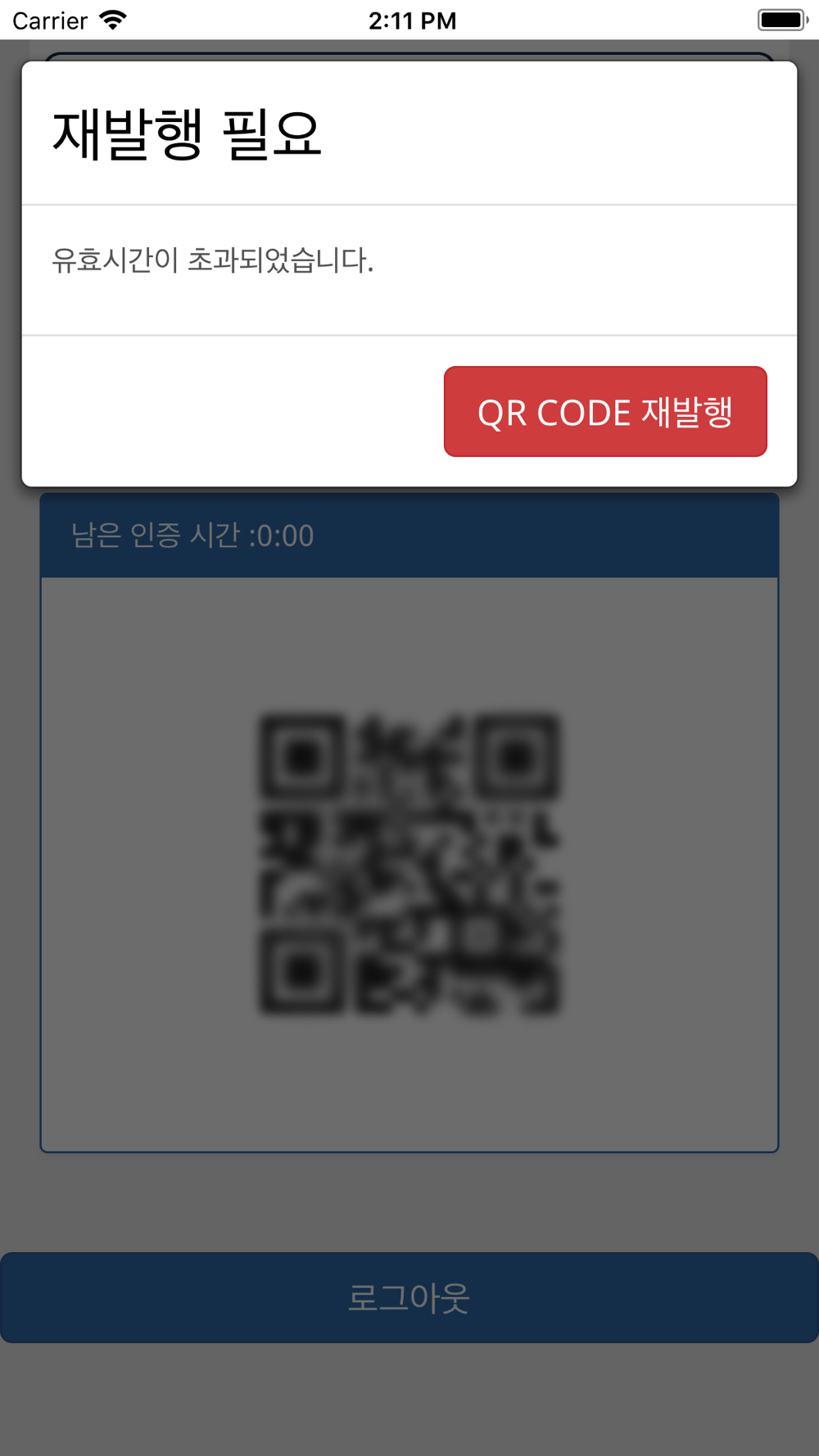Image resolution: width=819 pixels, height=1456 pixels.
Task: Tap the 로그아웃 button
Action: click(x=409, y=1297)
